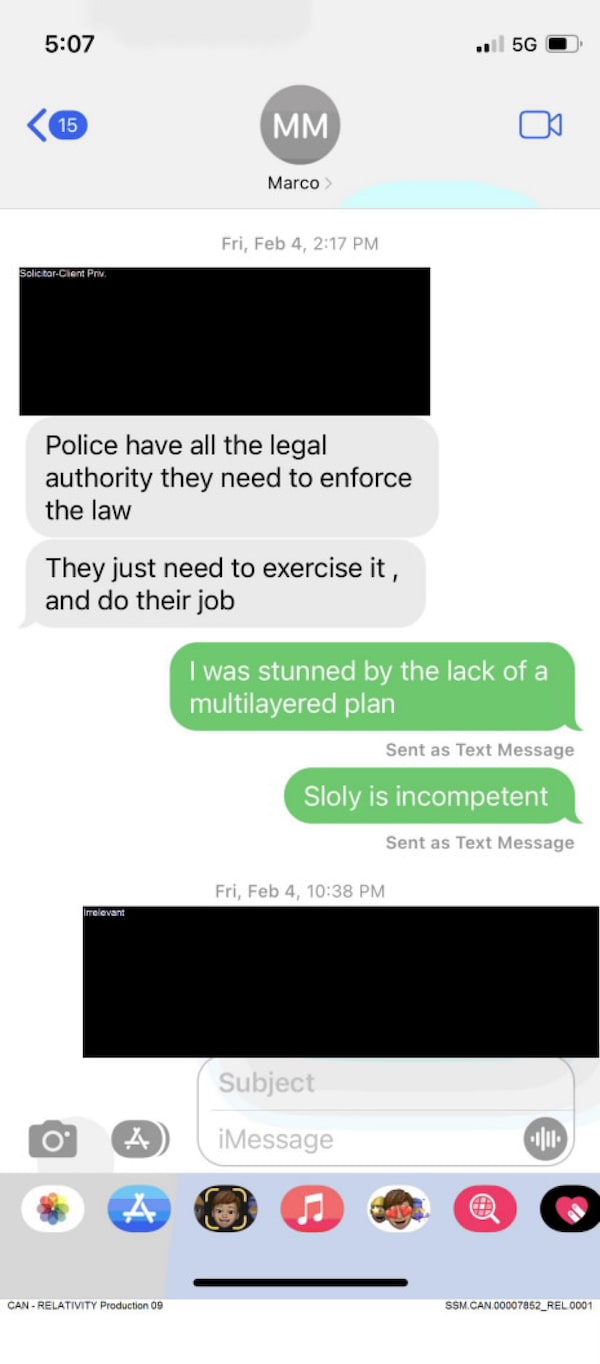
Task: Toggle the iMessage apps drawer button
Action: click(140, 1139)
